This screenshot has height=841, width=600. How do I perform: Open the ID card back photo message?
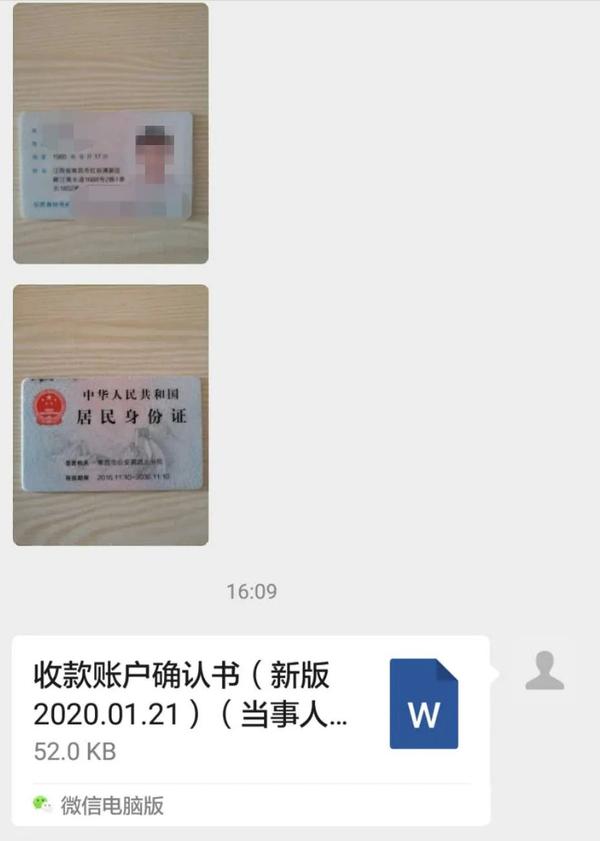[110, 415]
